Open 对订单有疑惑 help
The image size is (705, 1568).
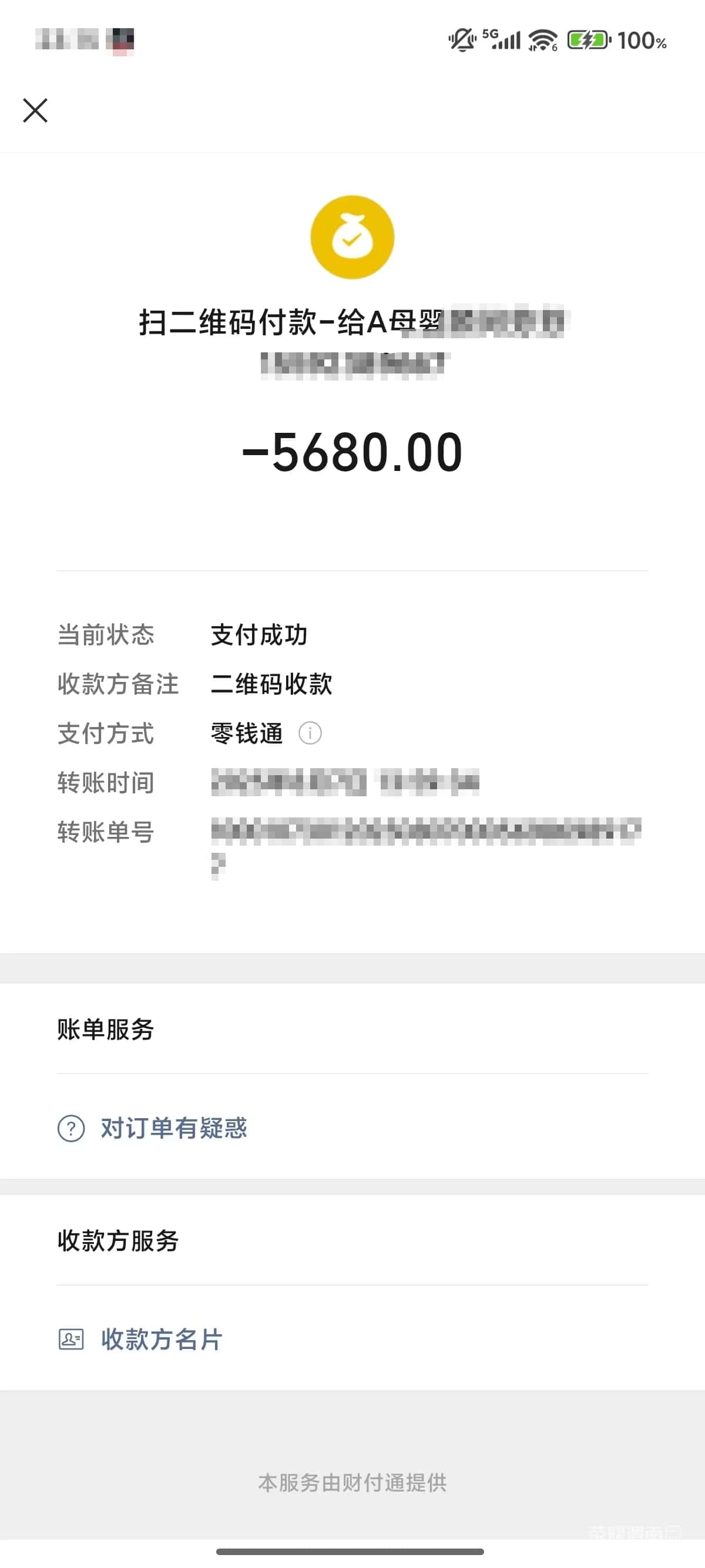pos(173,1128)
